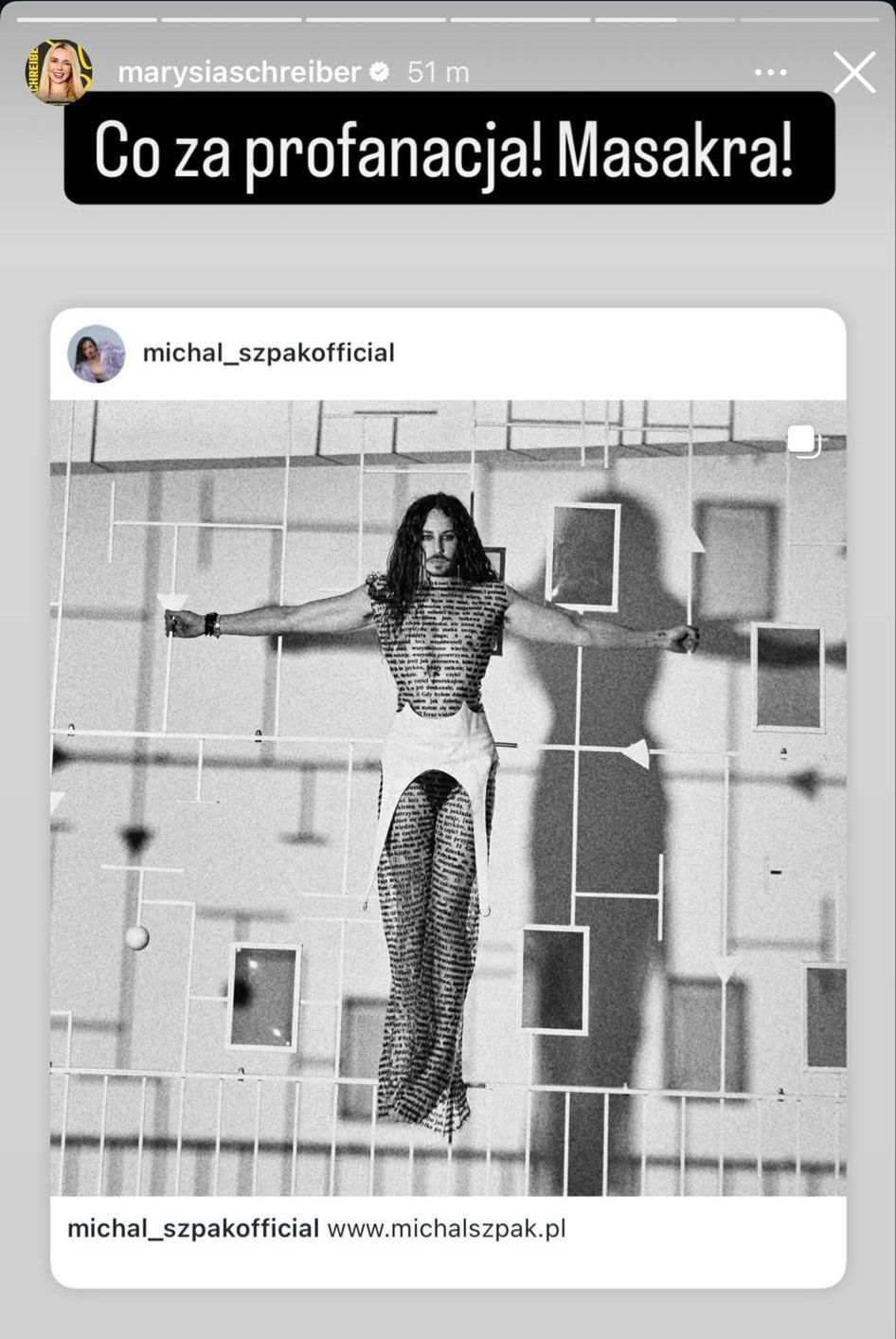896x1339 pixels.
Task: Open the reshared michal_szpakofficial post
Action: [447, 796]
